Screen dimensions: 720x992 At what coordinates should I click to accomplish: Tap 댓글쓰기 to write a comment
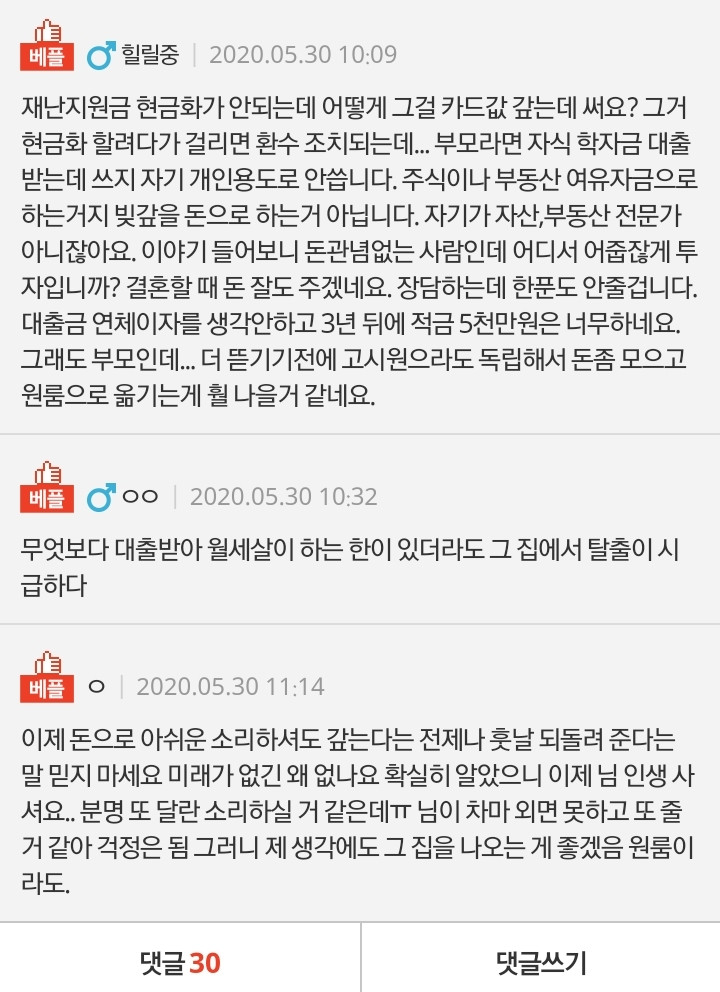click(x=540, y=962)
